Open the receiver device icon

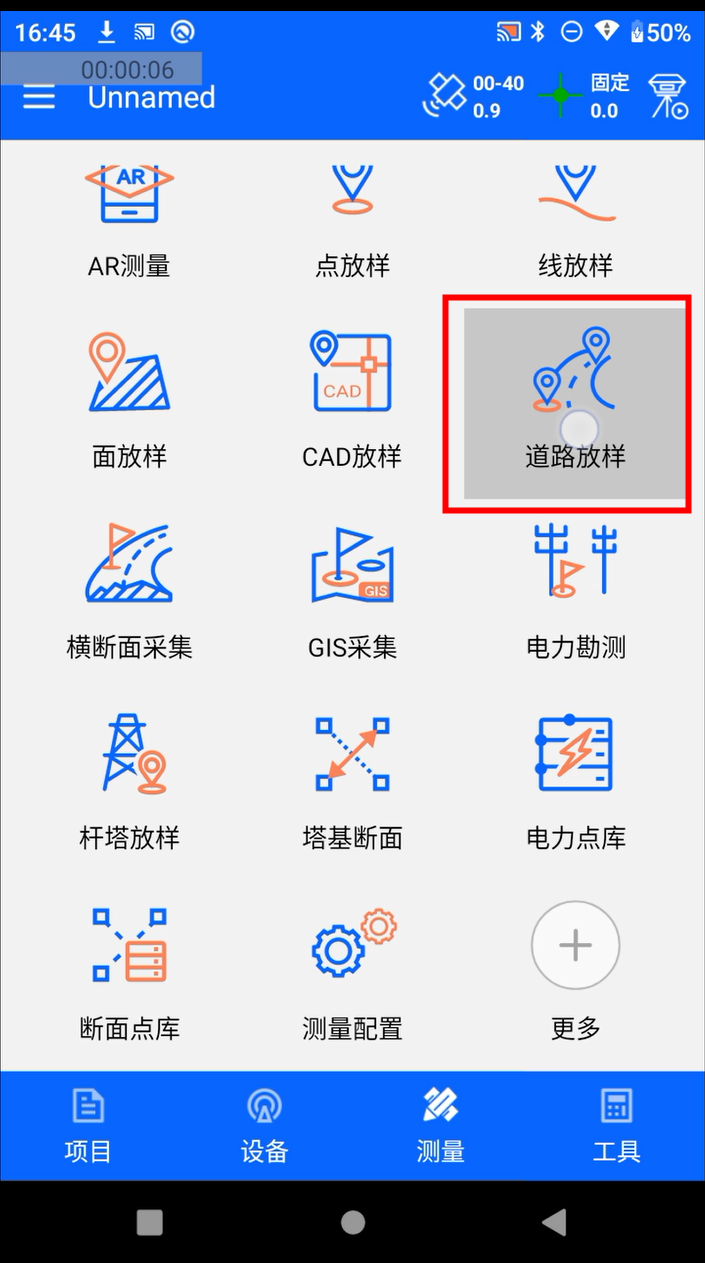[x=667, y=97]
